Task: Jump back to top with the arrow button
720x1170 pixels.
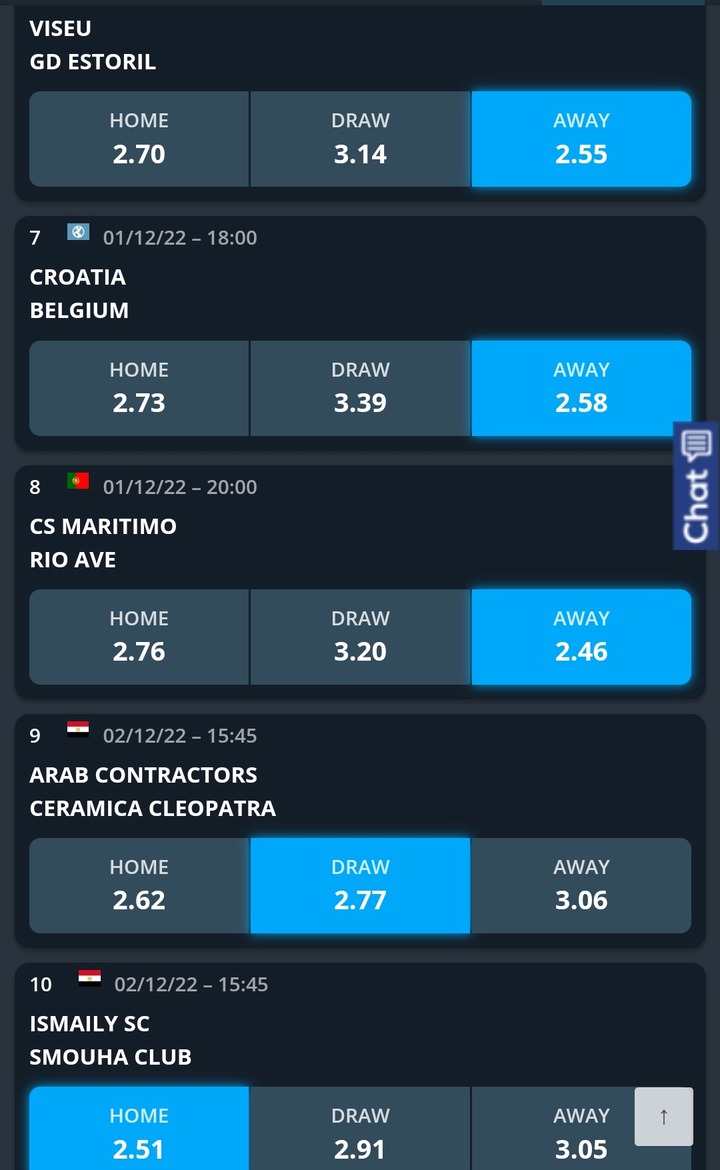Action: [664, 1116]
